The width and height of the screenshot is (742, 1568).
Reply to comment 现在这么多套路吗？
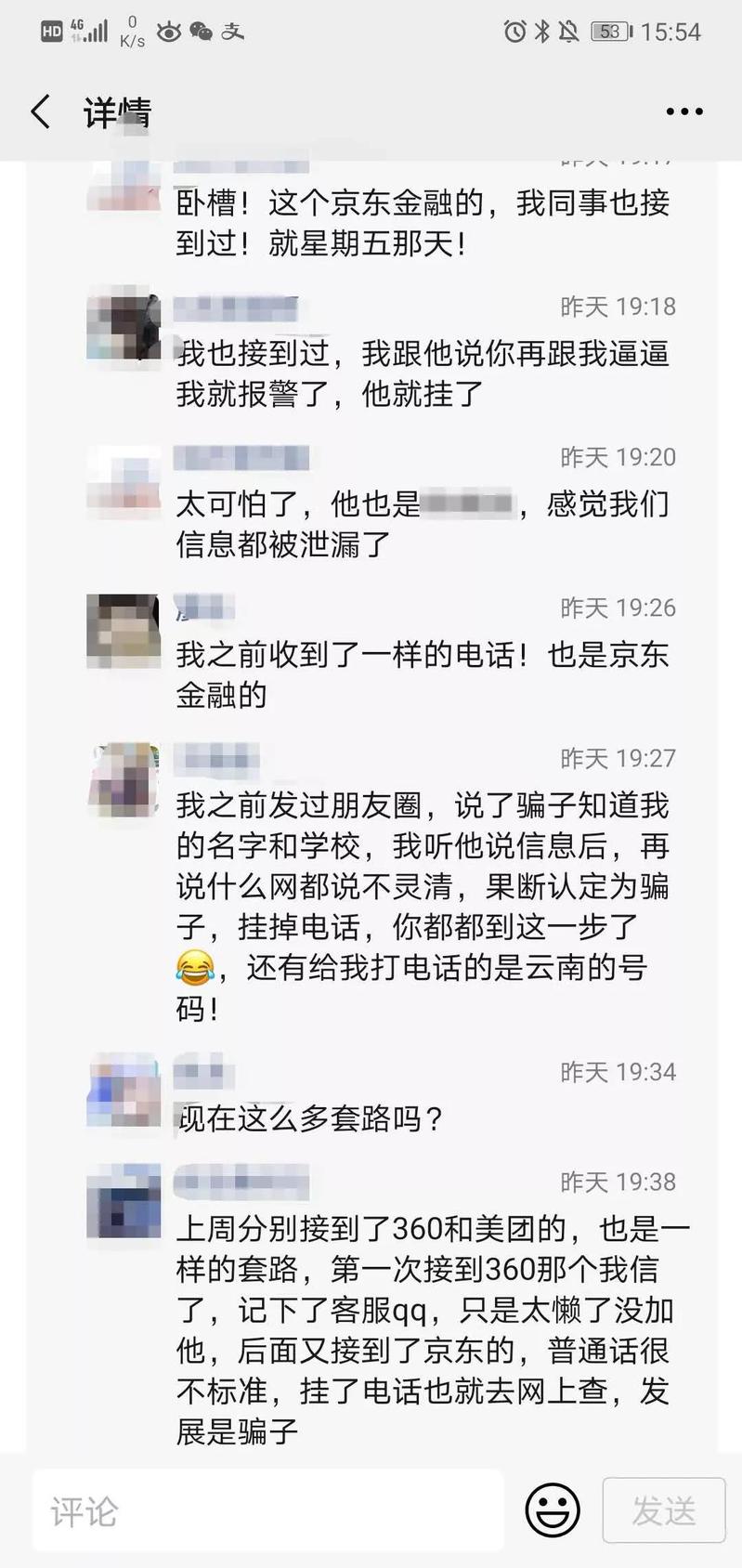311,1118
